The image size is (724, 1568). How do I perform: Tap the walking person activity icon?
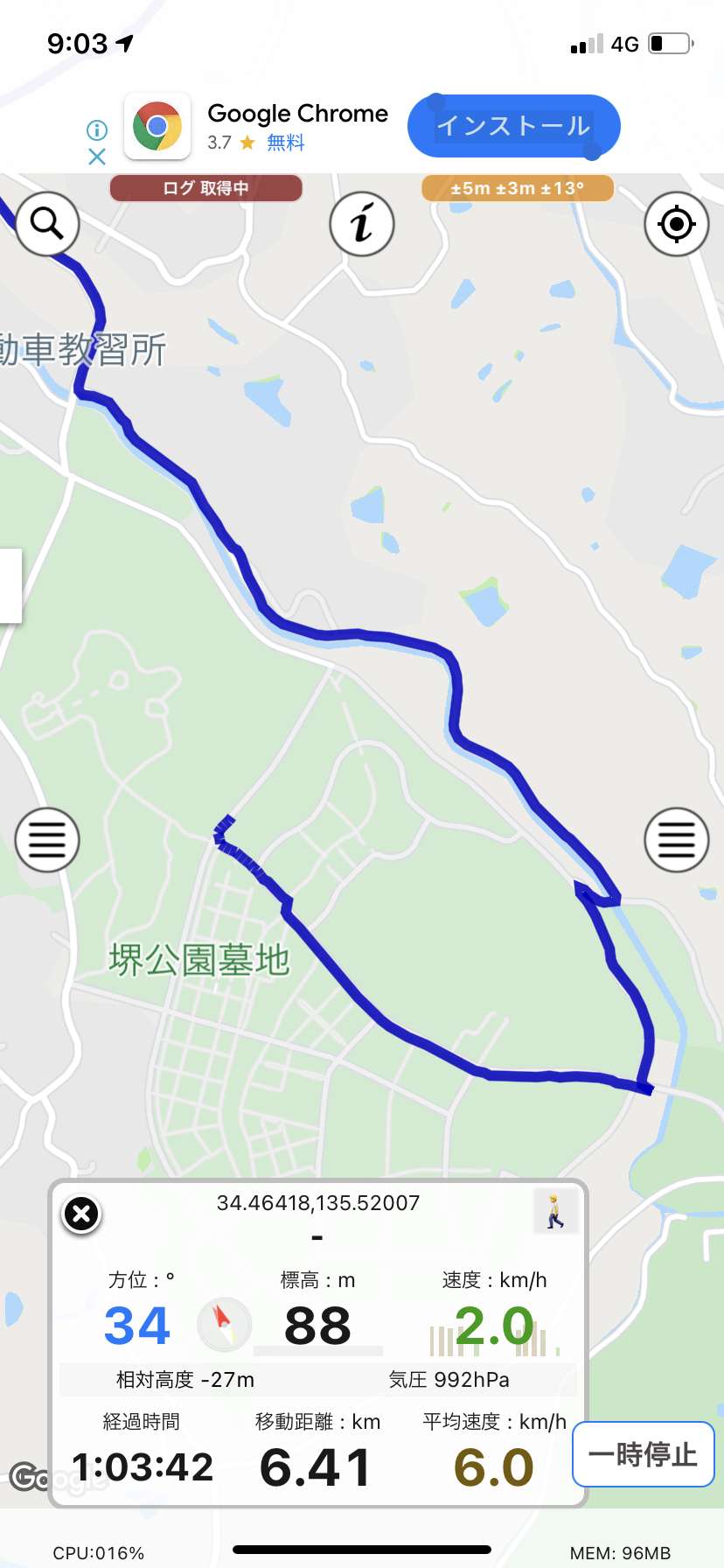click(555, 1212)
